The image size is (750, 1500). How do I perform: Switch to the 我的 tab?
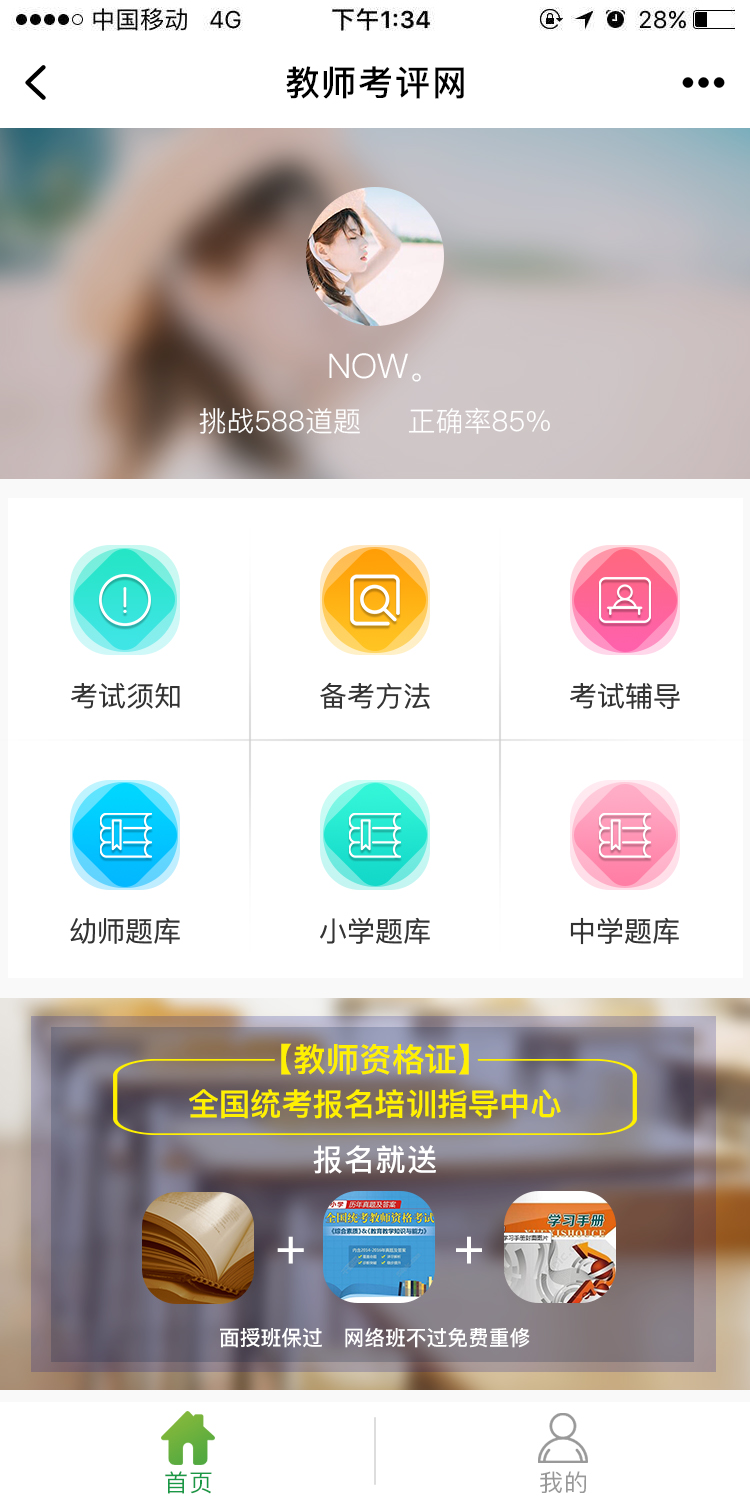tap(563, 1452)
